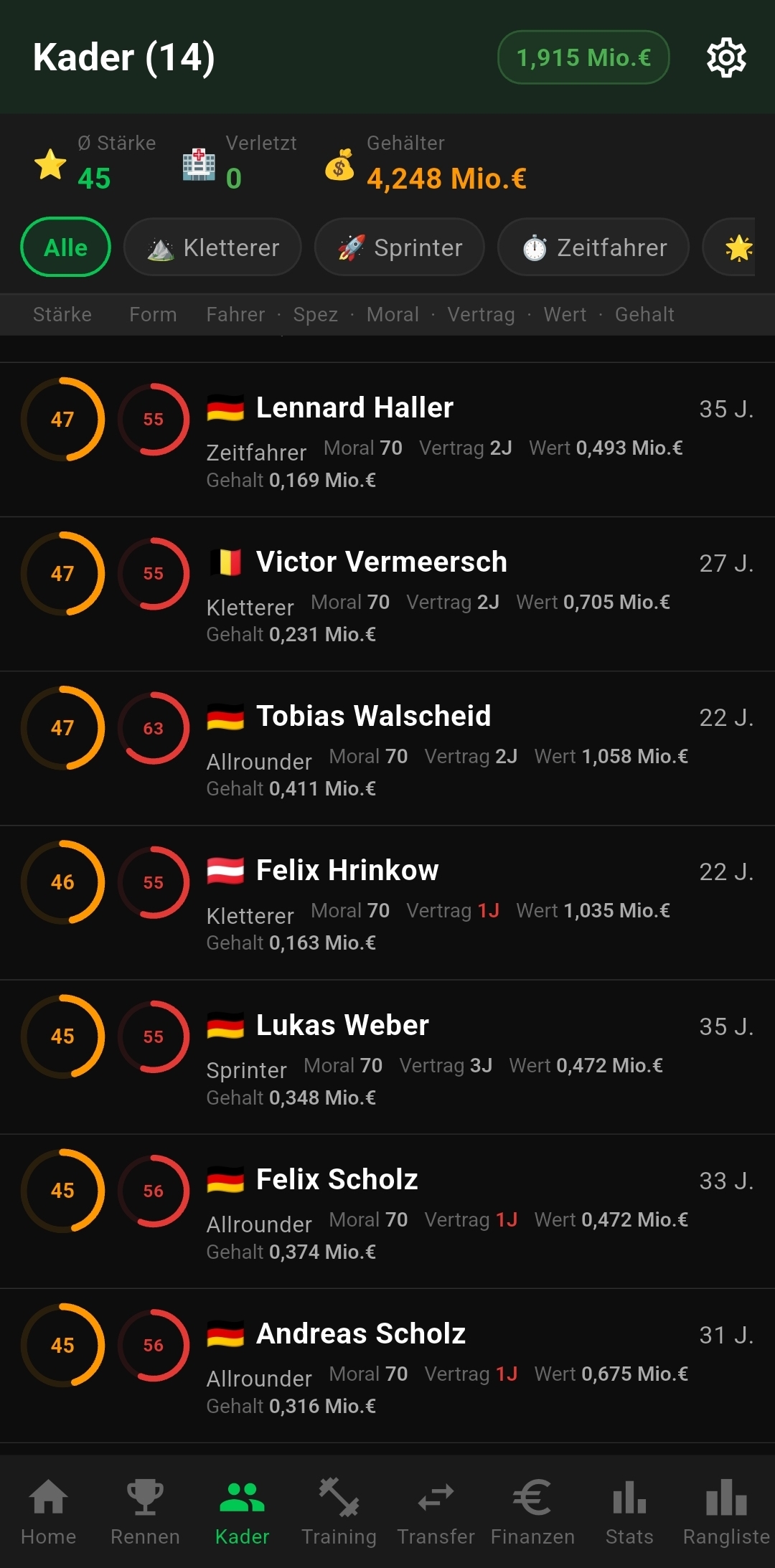775x1568 pixels.
Task: Filter squad by Sprinter
Action: tap(400, 247)
